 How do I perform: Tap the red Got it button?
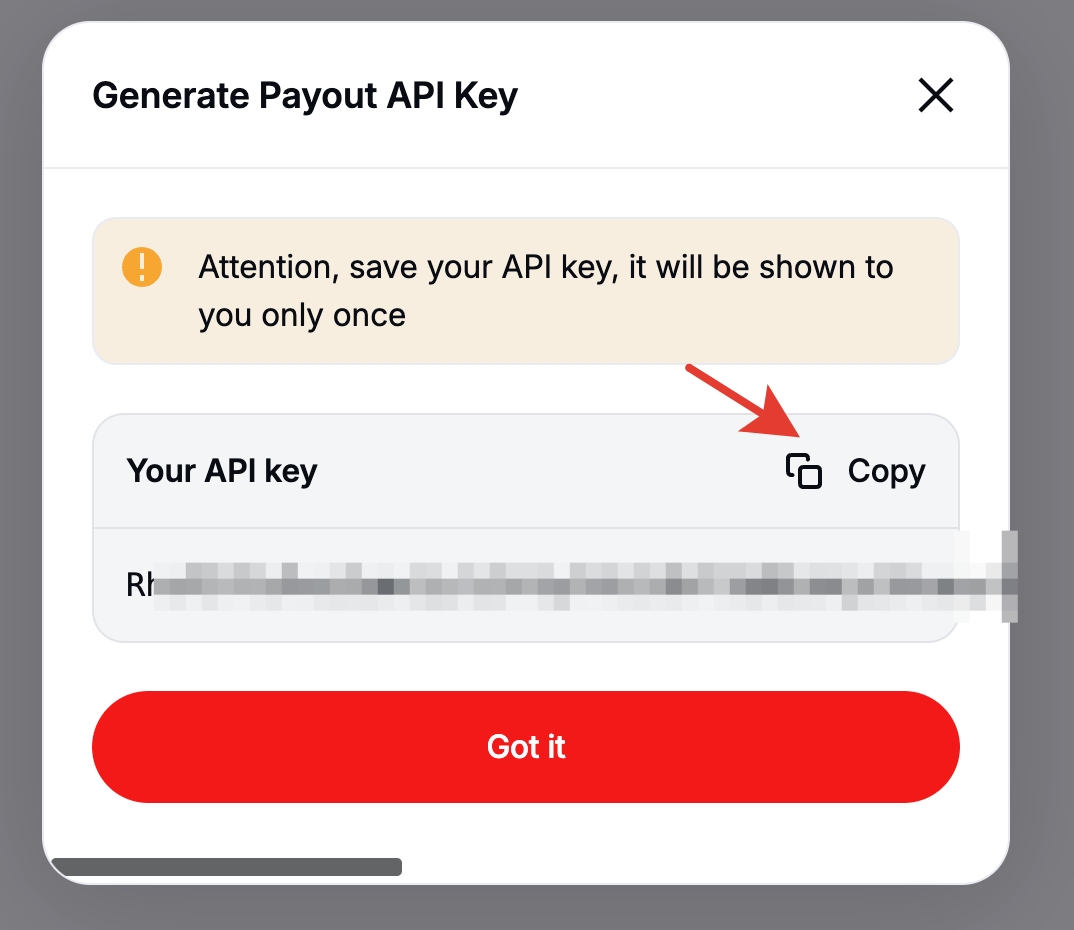tap(526, 747)
